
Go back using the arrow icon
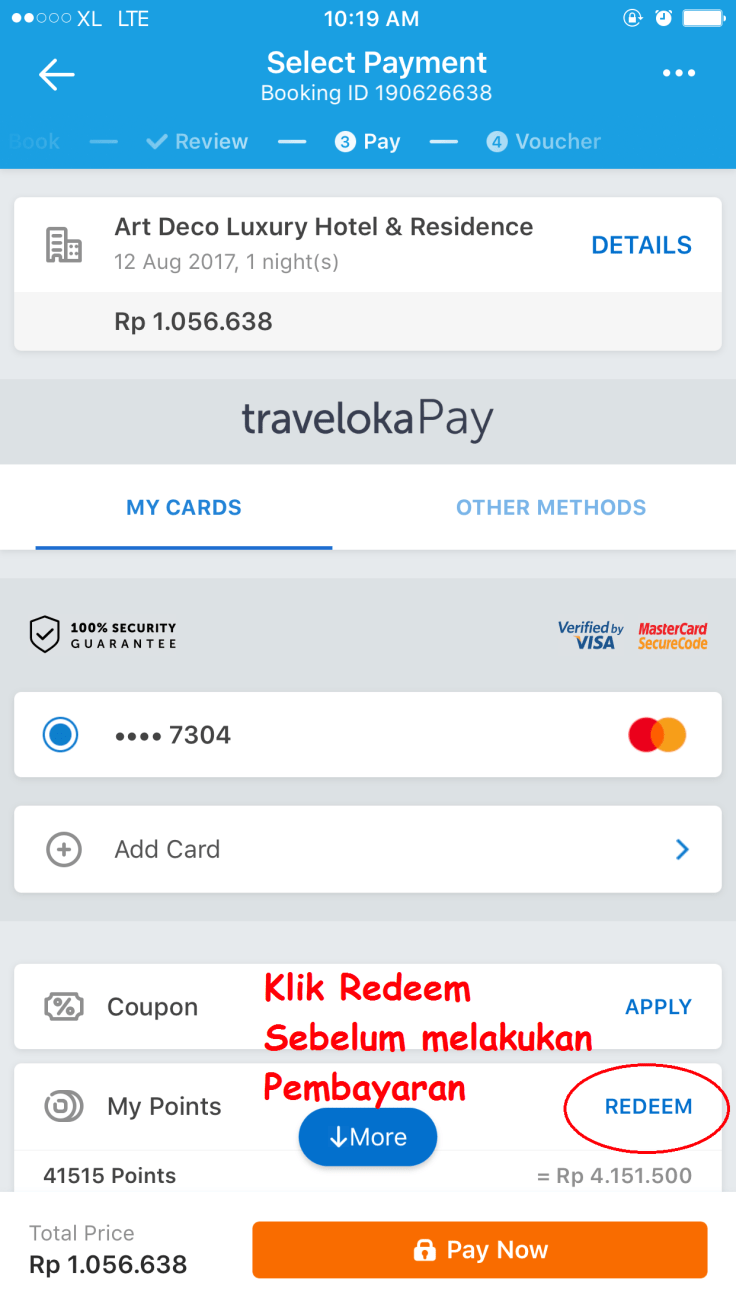click(57, 75)
